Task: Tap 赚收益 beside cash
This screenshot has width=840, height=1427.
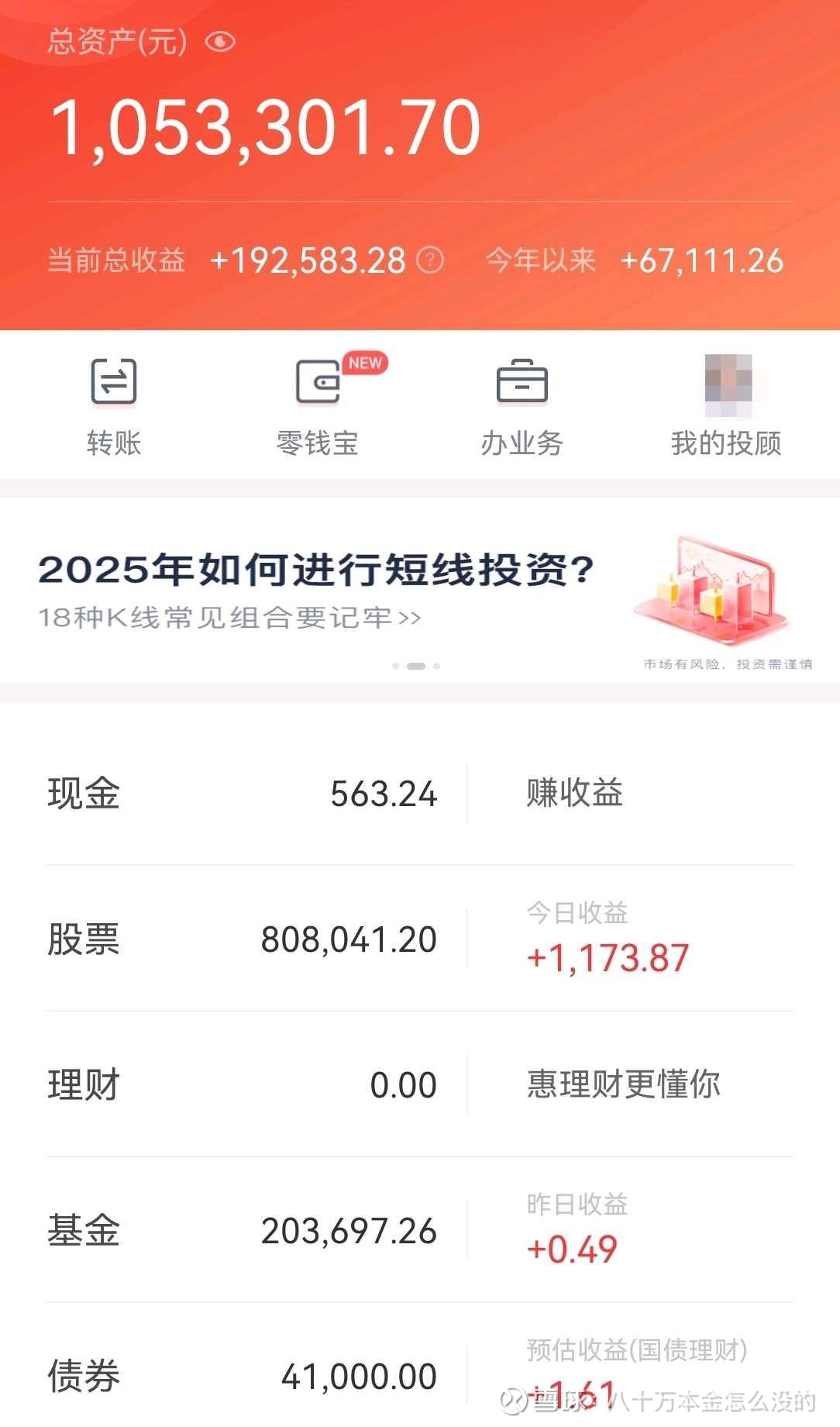Action: 575,793
